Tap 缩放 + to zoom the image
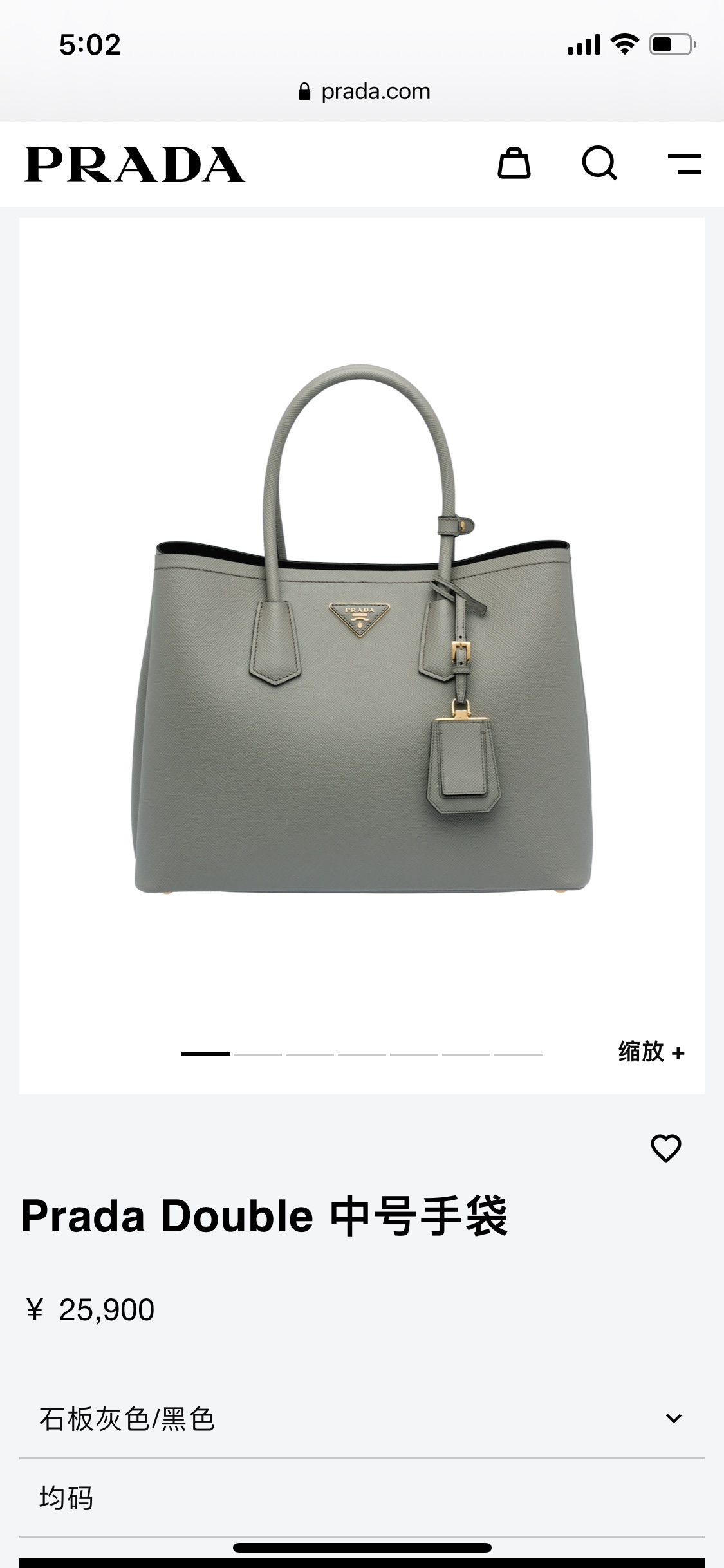This screenshot has height=1568, width=724. click(x=651, y=1052)
